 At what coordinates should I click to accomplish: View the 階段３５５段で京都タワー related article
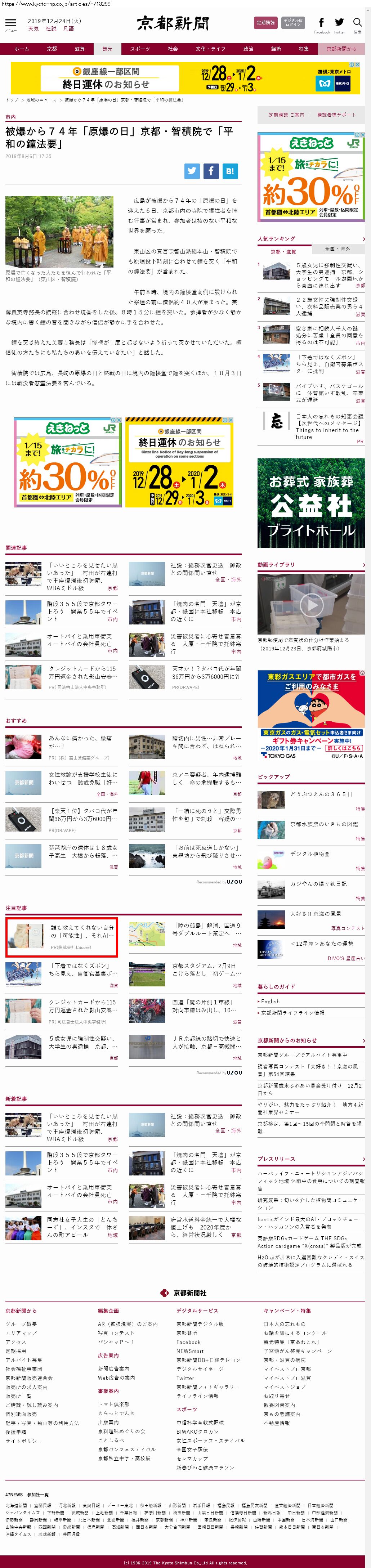pos(82,608)
